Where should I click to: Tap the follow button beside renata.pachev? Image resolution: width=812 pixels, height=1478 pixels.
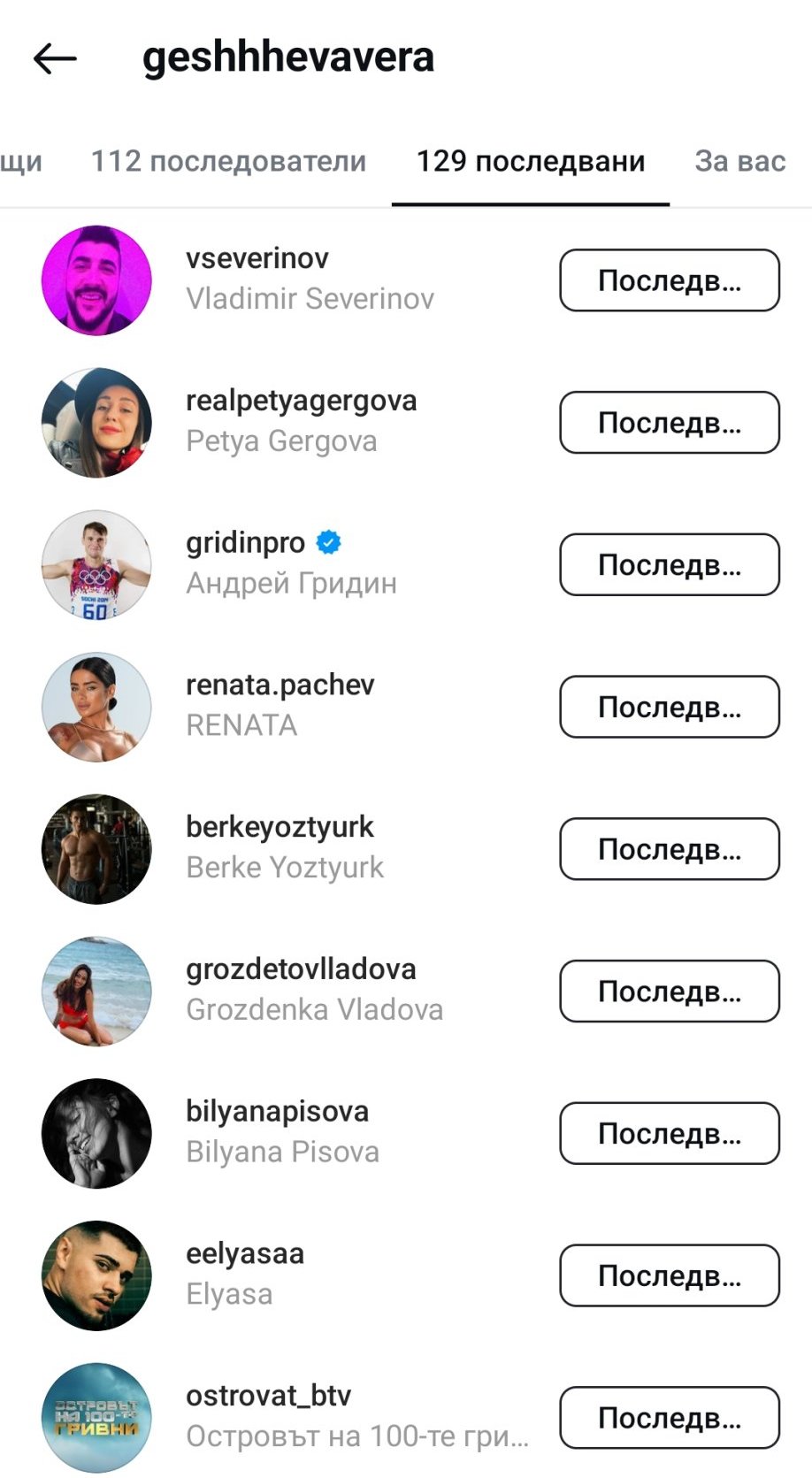point(669,708)
